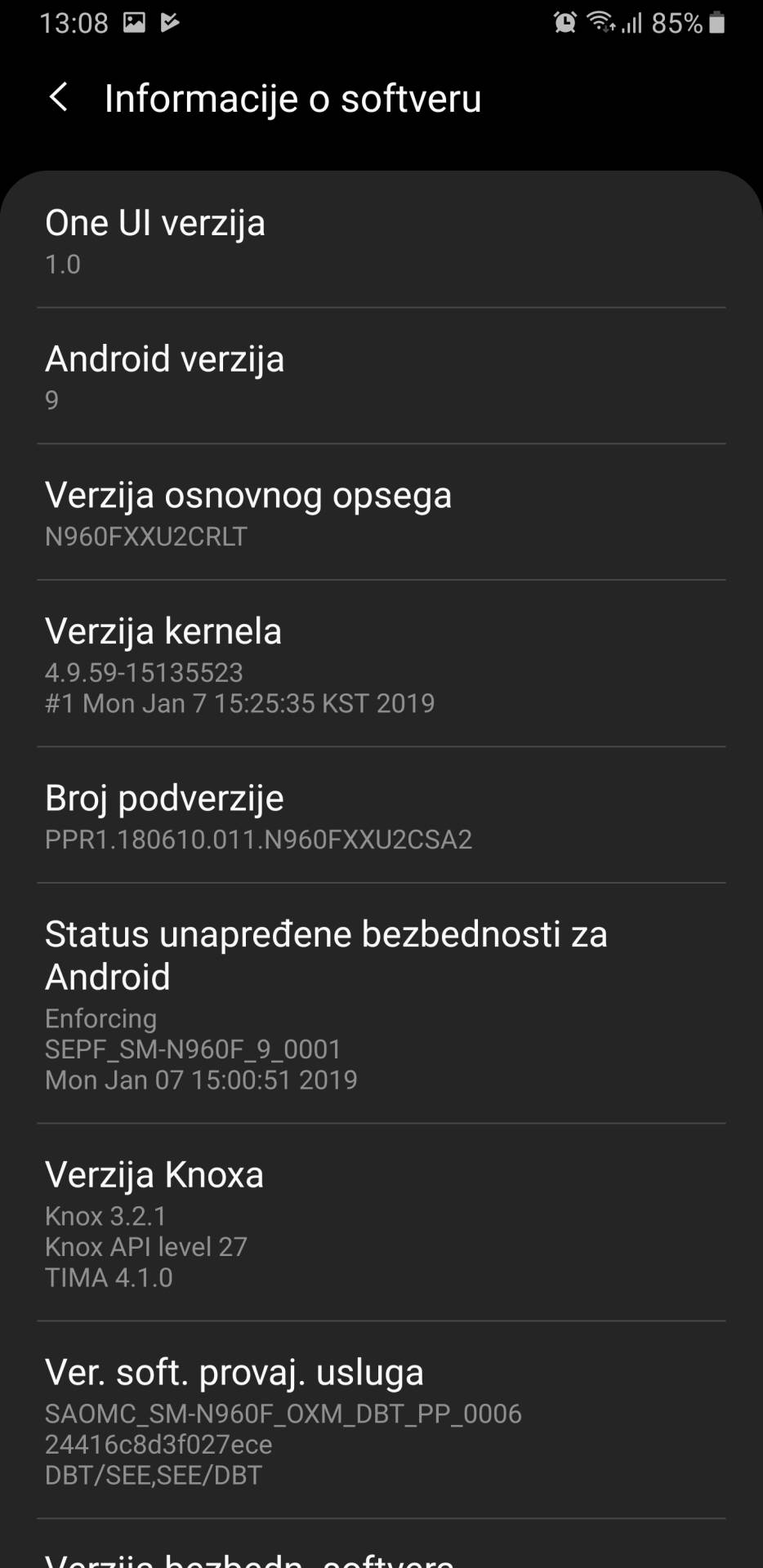Tap the One UI verzija row
This screenshot has width=763, height=1568.
pos(381,241)
